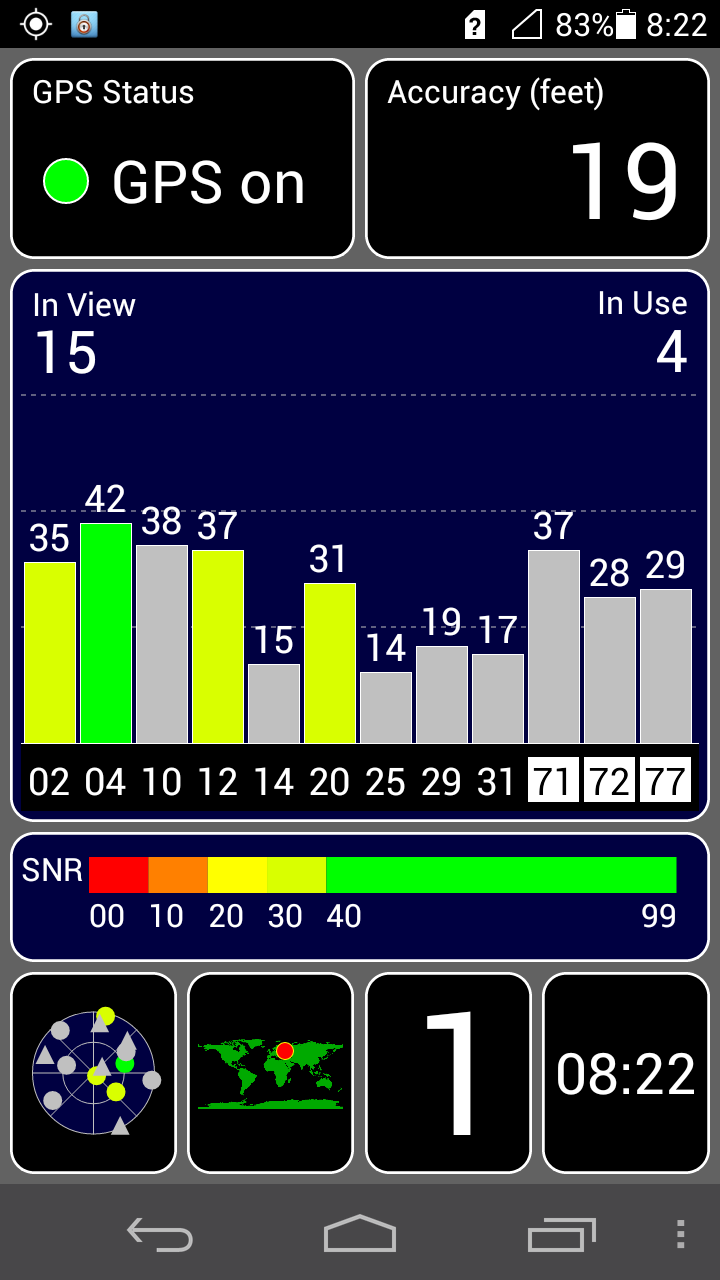Open the overflow menu with three dots
720x1280 pixels.
680,1234
